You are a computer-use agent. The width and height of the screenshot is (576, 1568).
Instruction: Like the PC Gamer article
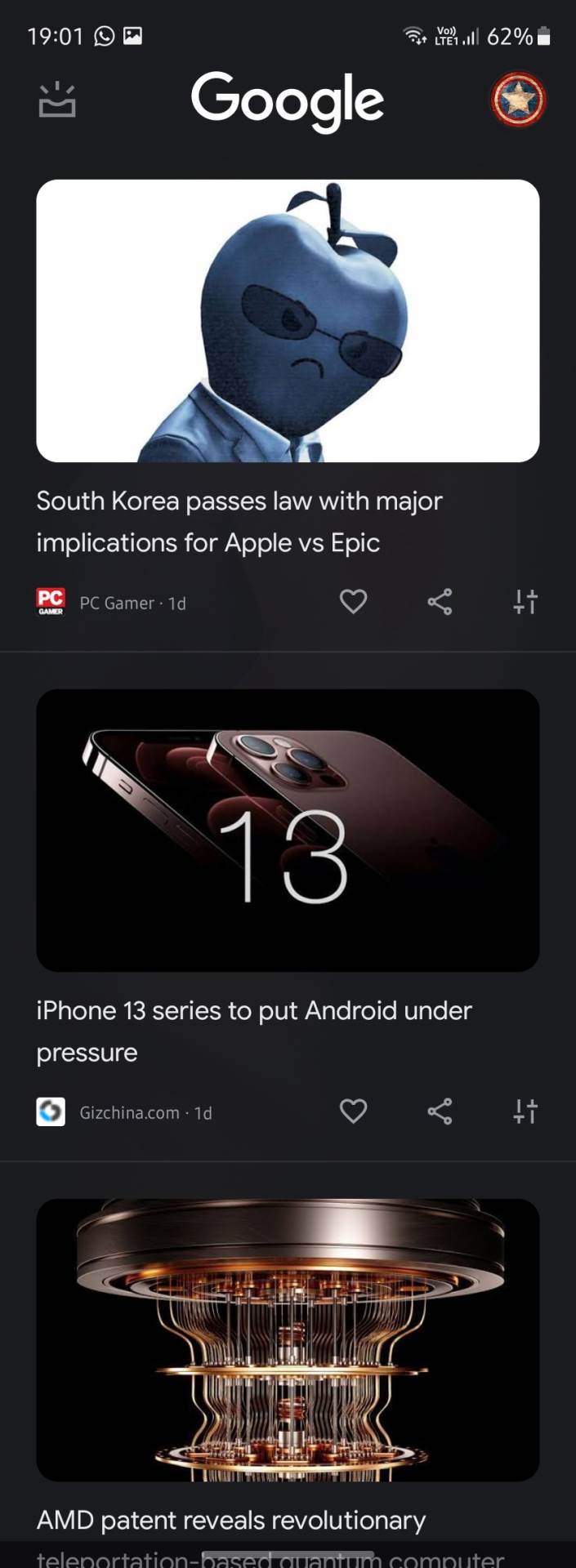point(353,602)
